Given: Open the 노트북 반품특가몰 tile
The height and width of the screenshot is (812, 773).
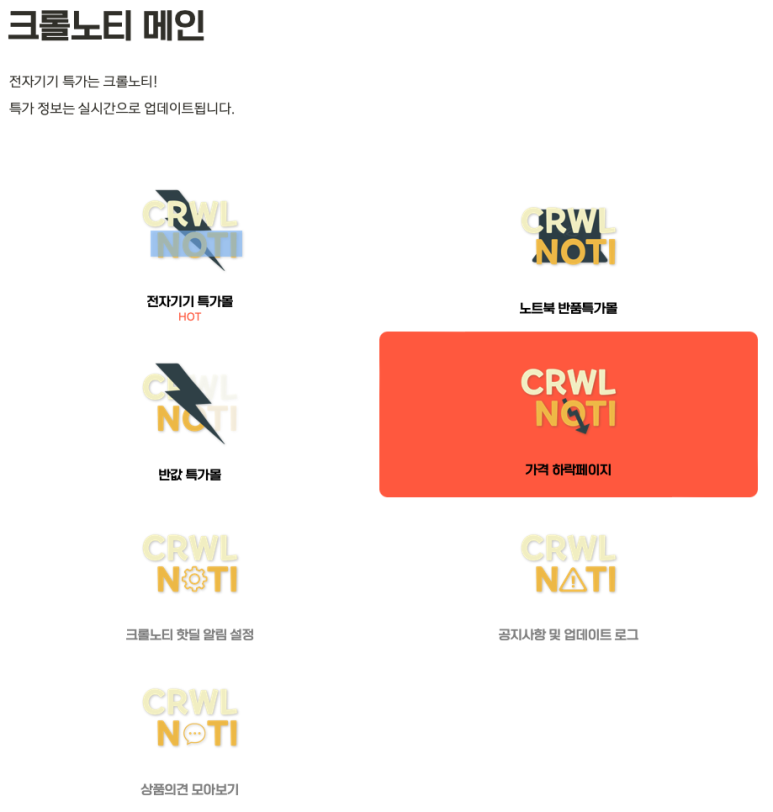Looking at the screenshot, I should 568,255.
